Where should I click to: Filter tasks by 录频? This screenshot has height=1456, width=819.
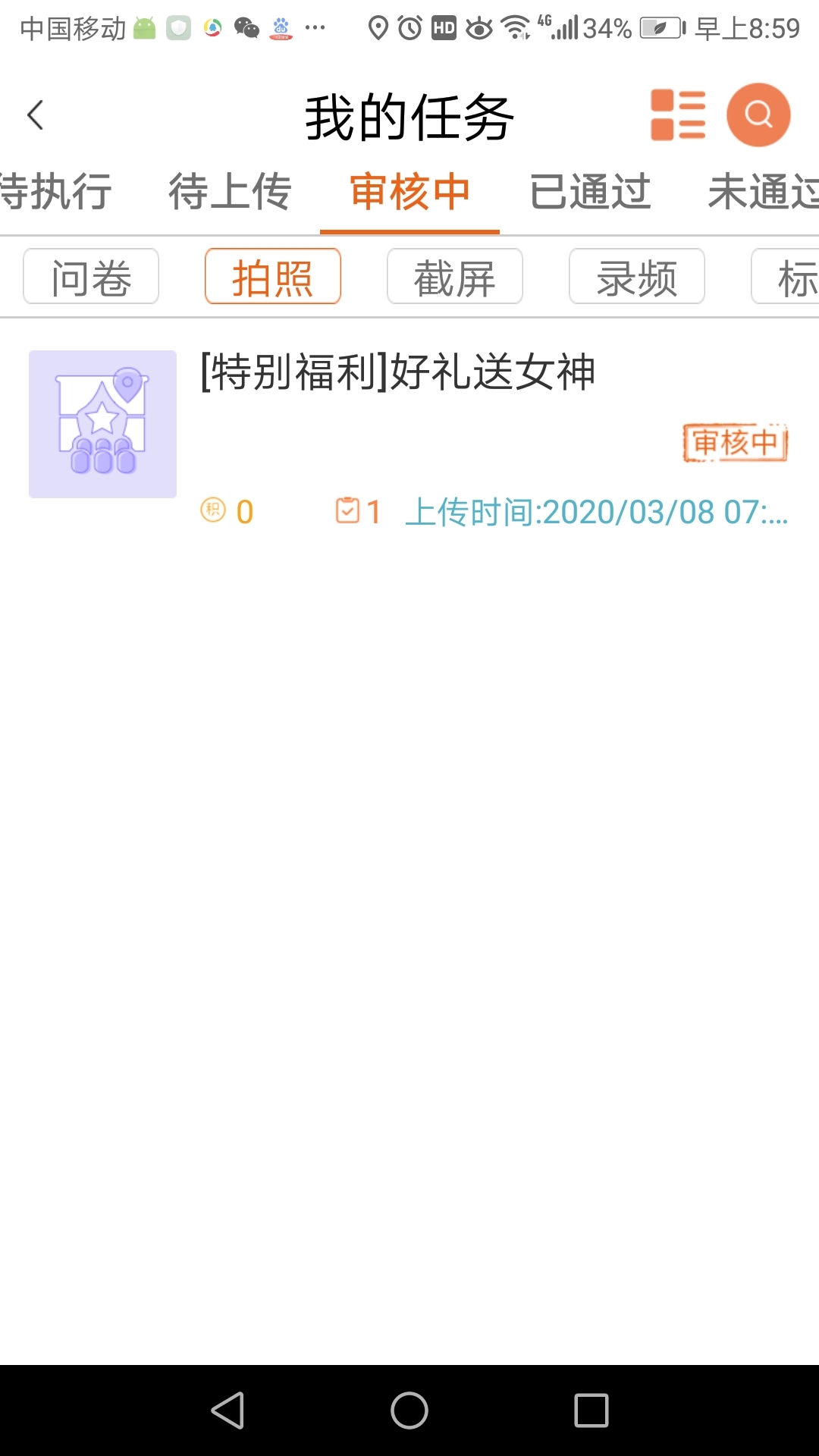click(637, 277)
